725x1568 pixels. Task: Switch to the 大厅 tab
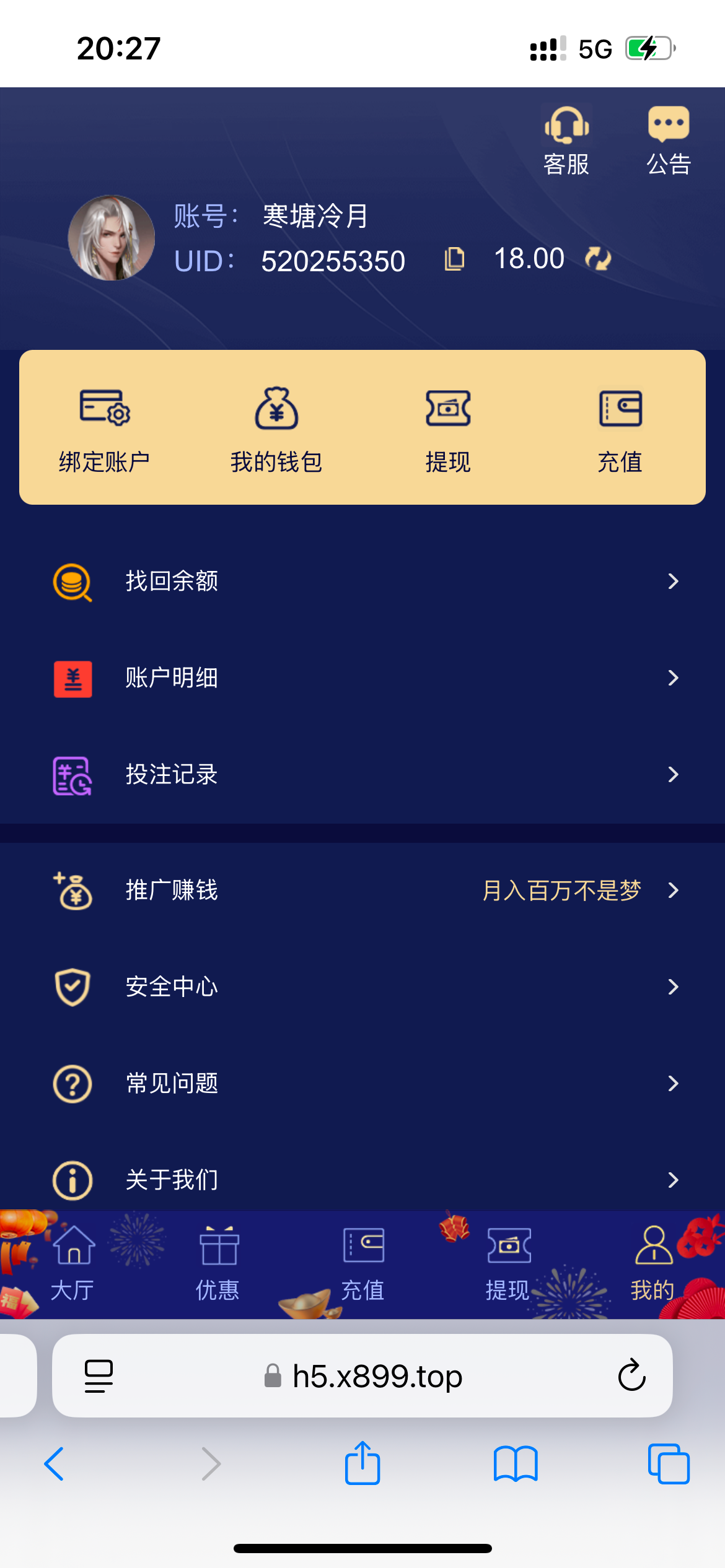73,1264
